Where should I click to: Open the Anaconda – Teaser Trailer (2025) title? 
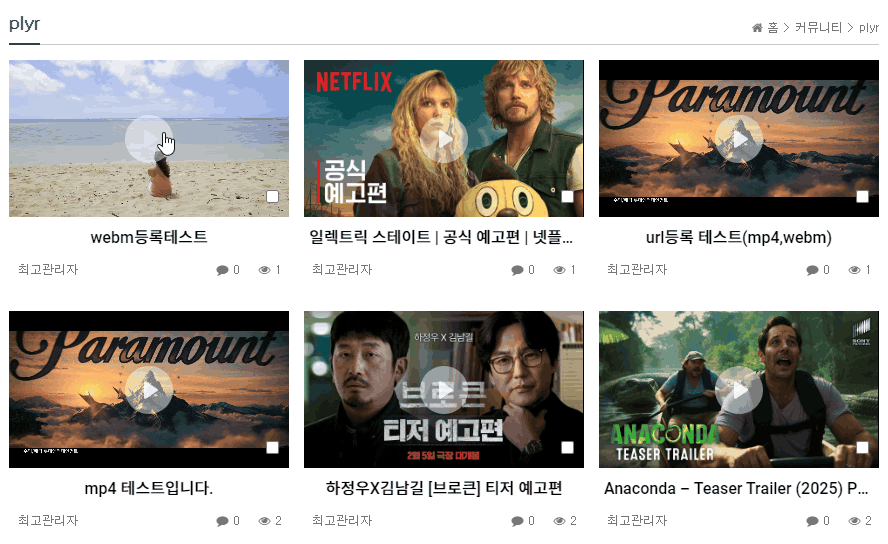(736, 489)
